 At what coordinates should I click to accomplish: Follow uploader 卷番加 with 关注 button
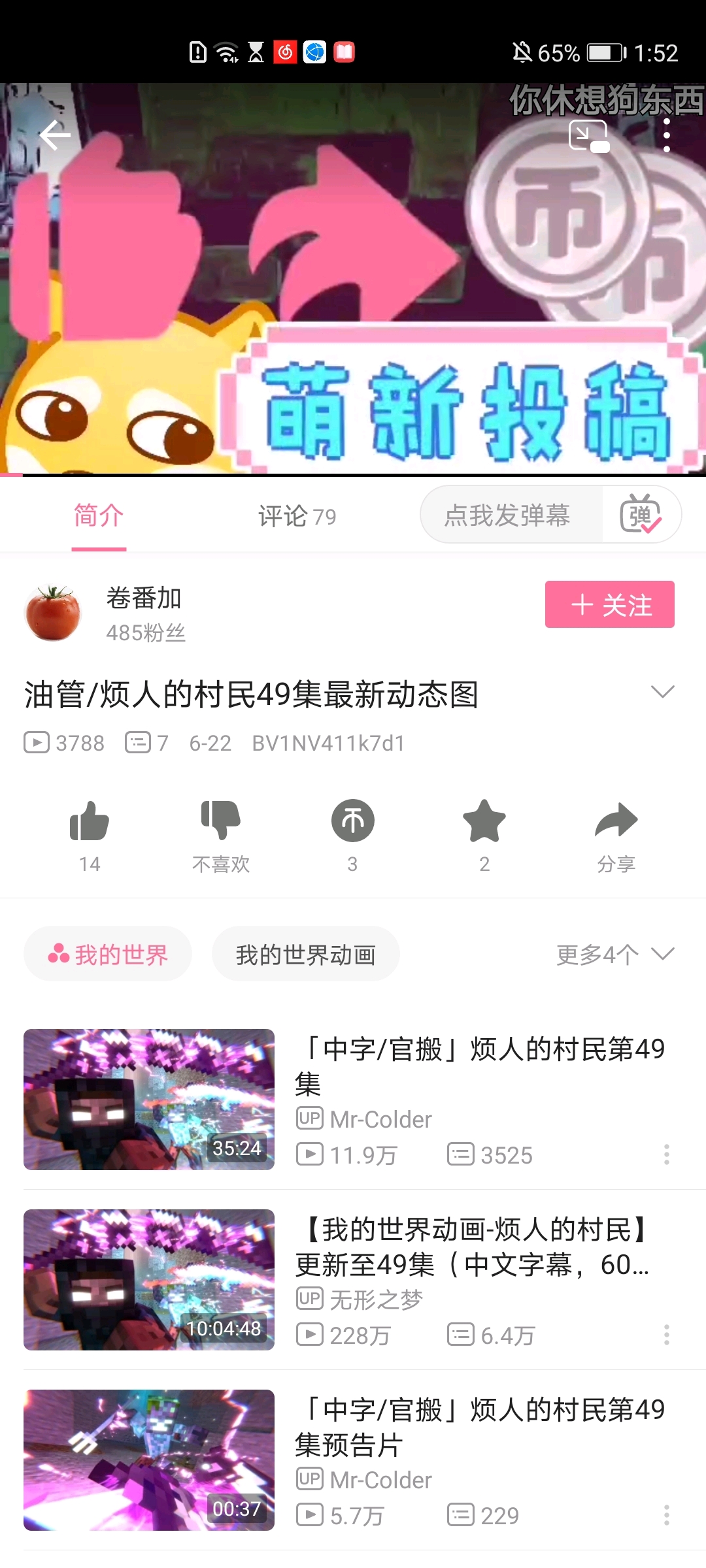(x=609, y=604)
